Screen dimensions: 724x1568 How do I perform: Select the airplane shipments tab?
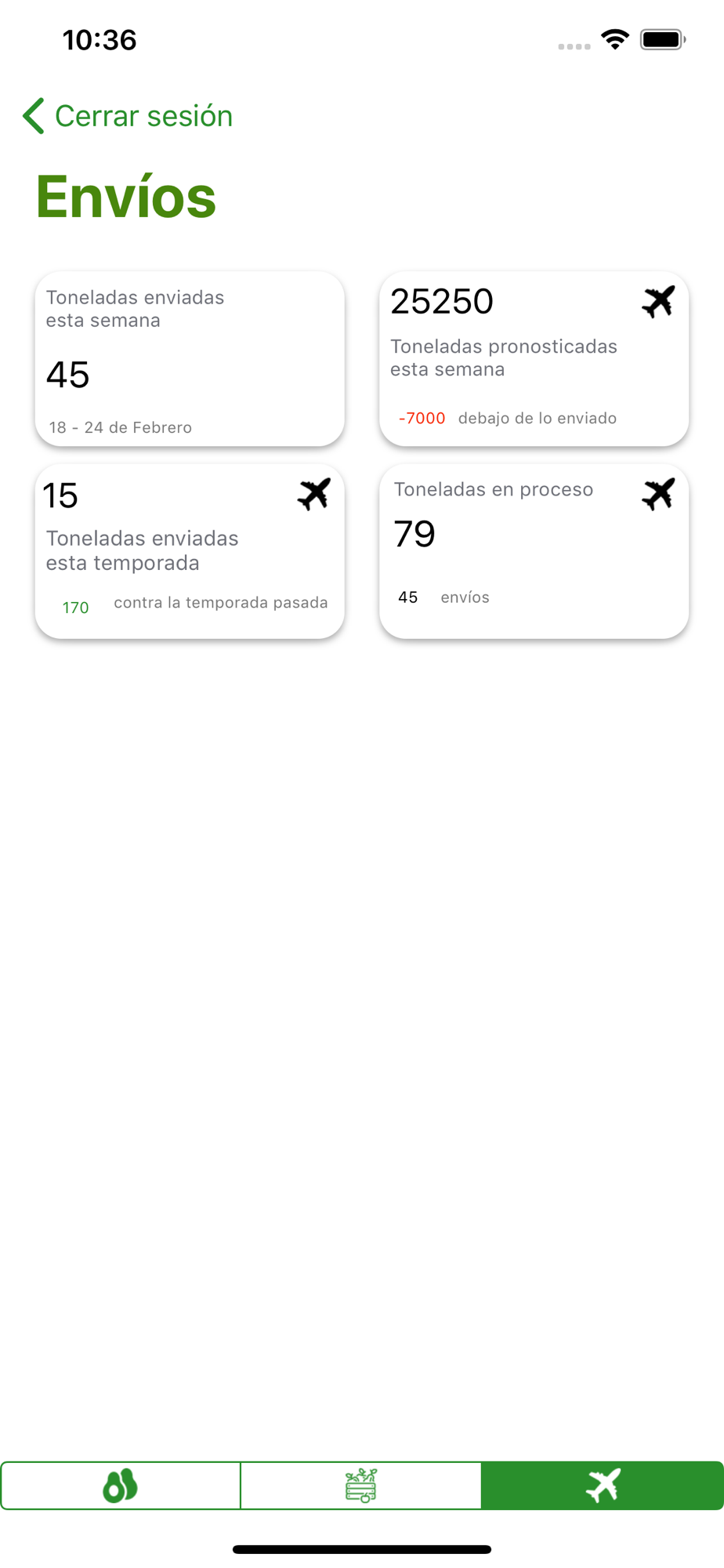point(603,1485)
